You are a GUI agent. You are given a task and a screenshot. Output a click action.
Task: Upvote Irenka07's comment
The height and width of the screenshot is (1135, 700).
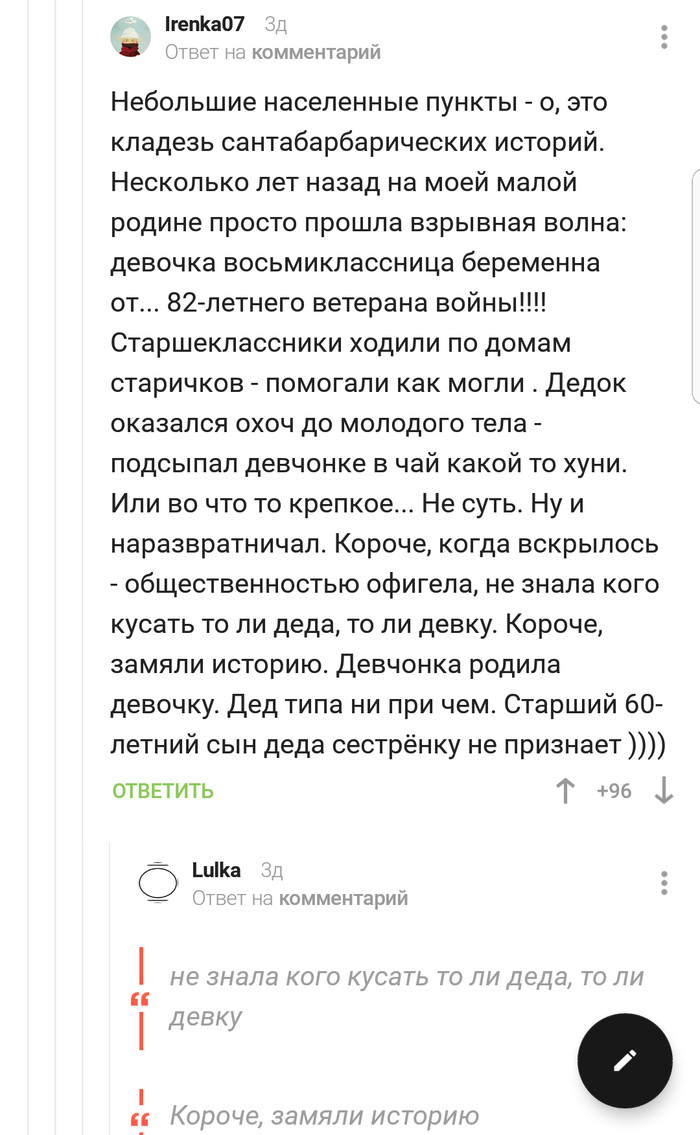click(x=565, y=791)
